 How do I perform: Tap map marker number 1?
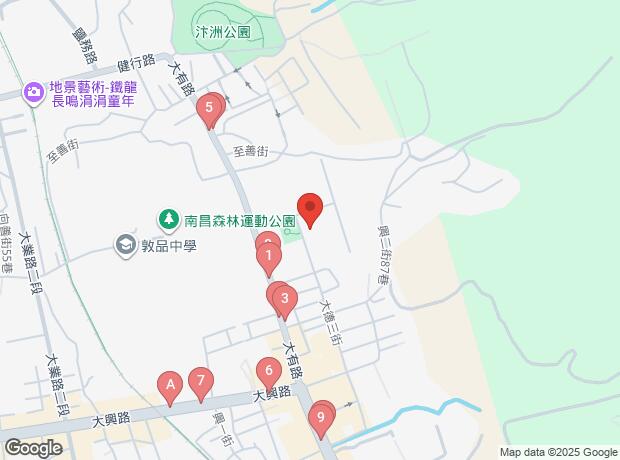tap(269, 258)
